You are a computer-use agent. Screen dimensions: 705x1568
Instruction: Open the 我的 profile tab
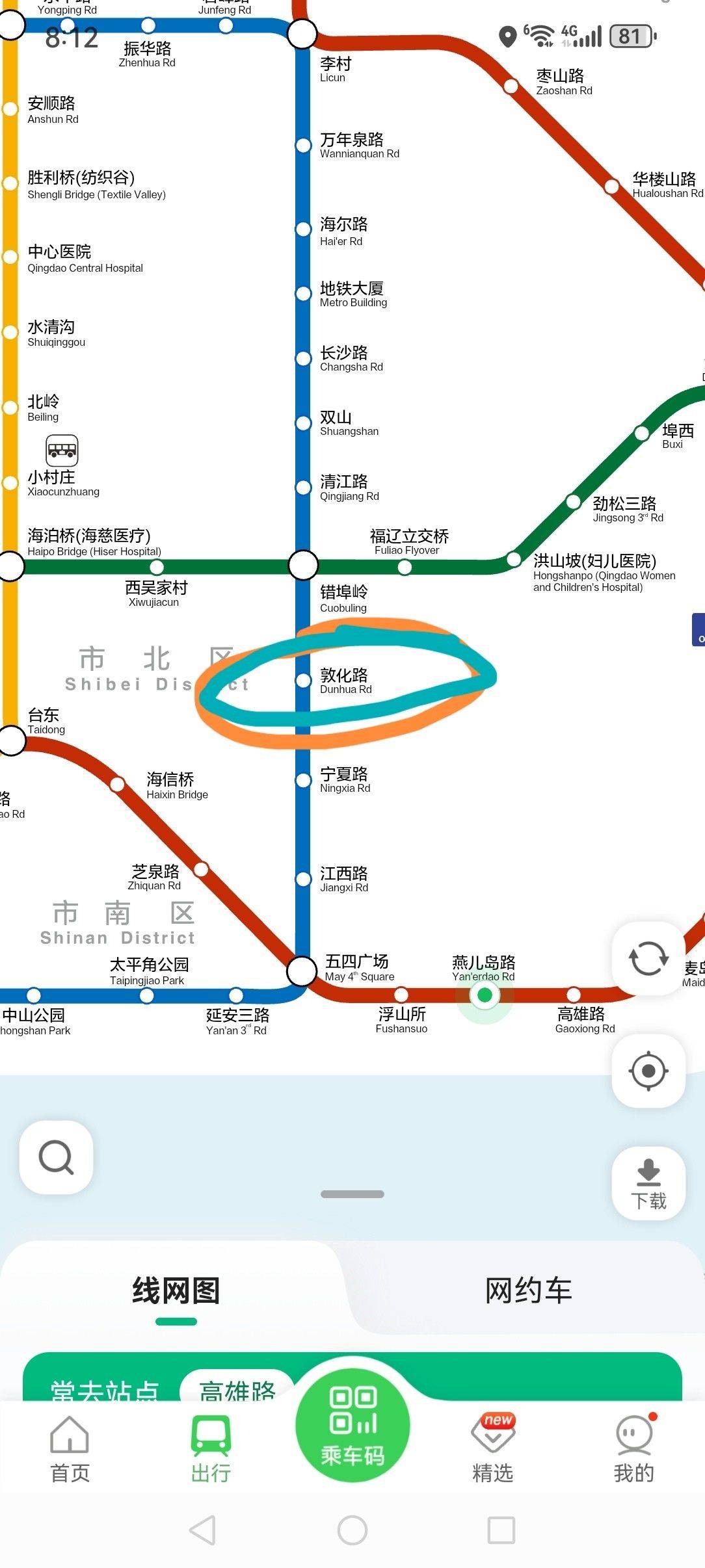click(633, 1448)
